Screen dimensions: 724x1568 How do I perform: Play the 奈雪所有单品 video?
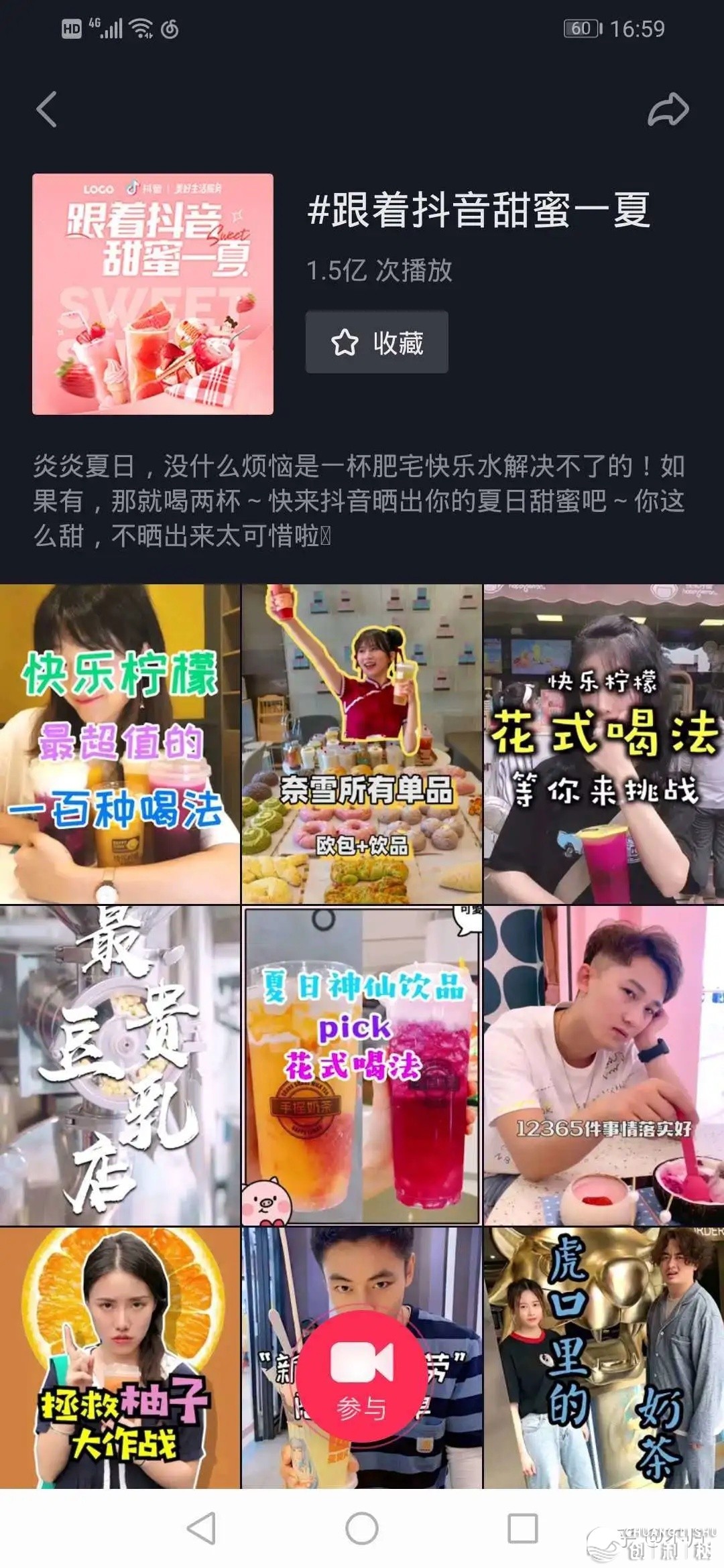(x=361, y=744)
